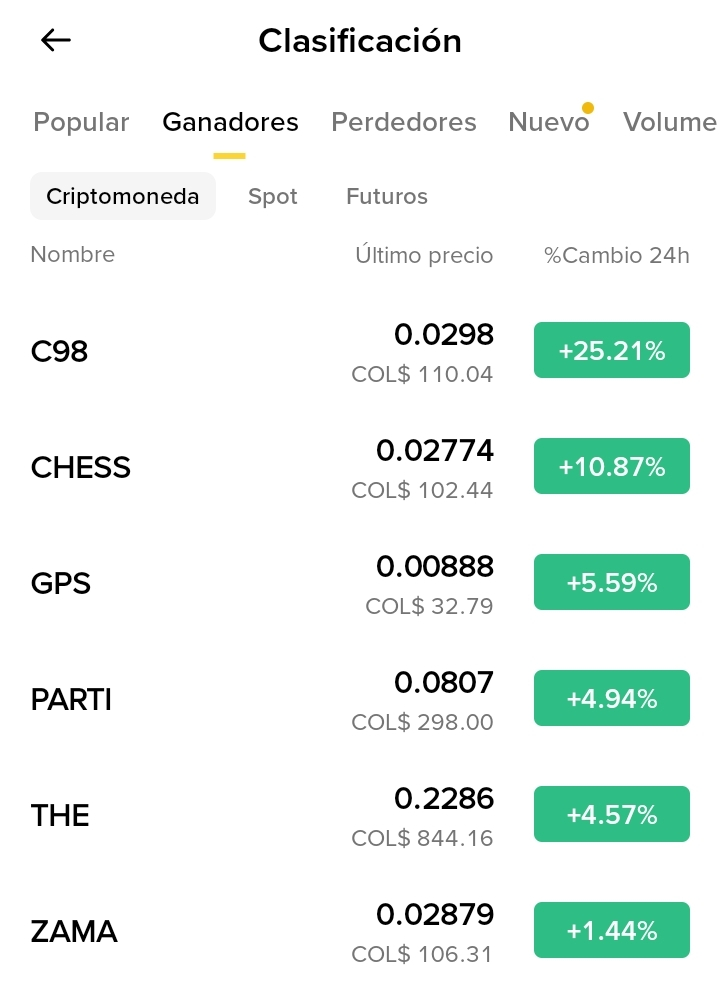Select the Ganadores tab
The height and width of the screenshot is (987, 719).
point(230,122)
